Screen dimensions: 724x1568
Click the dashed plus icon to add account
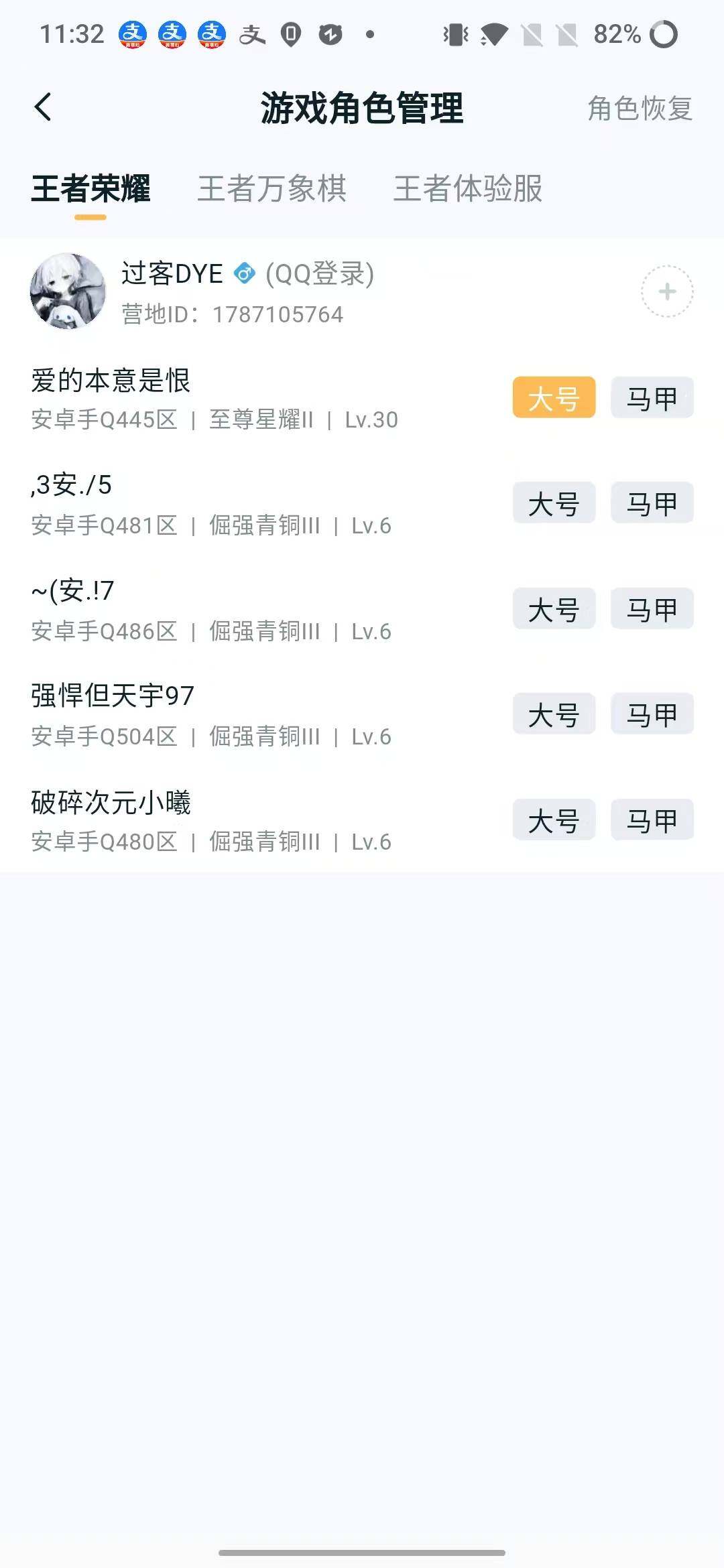[x=666, y=291]
